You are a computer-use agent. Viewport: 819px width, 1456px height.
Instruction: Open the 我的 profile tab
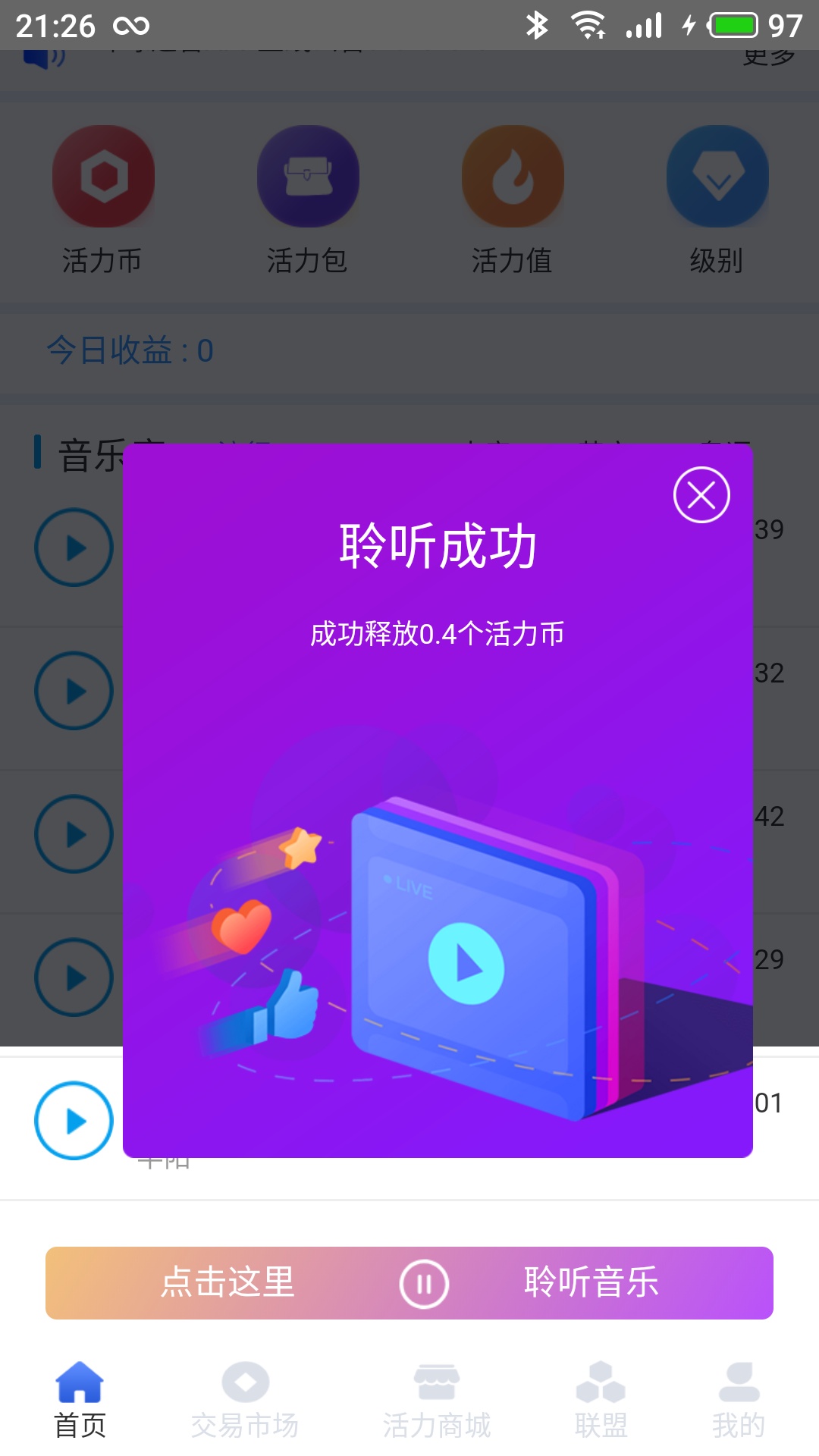pos(739,1398)
